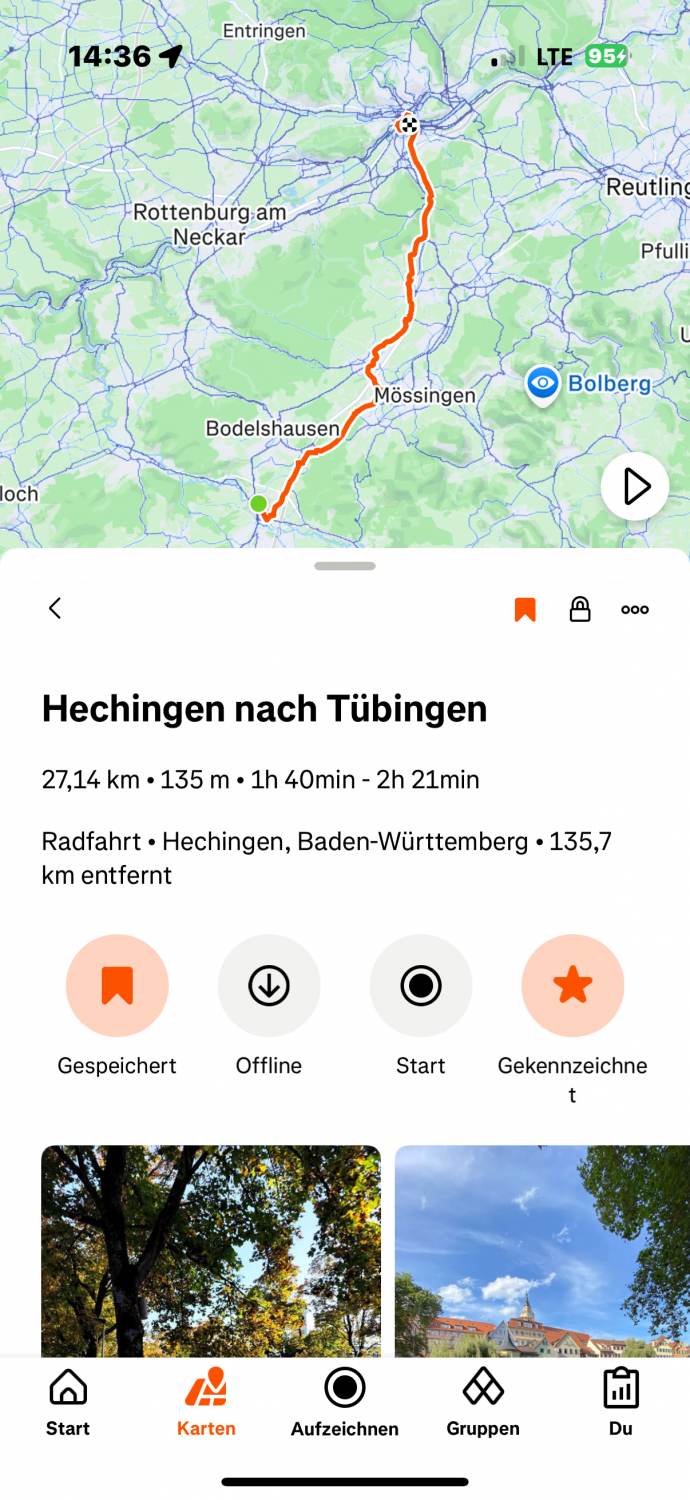The width and height of the screenshot is (690, 1500).
Task: Switch to the Start home tab
Action: 68,1402
